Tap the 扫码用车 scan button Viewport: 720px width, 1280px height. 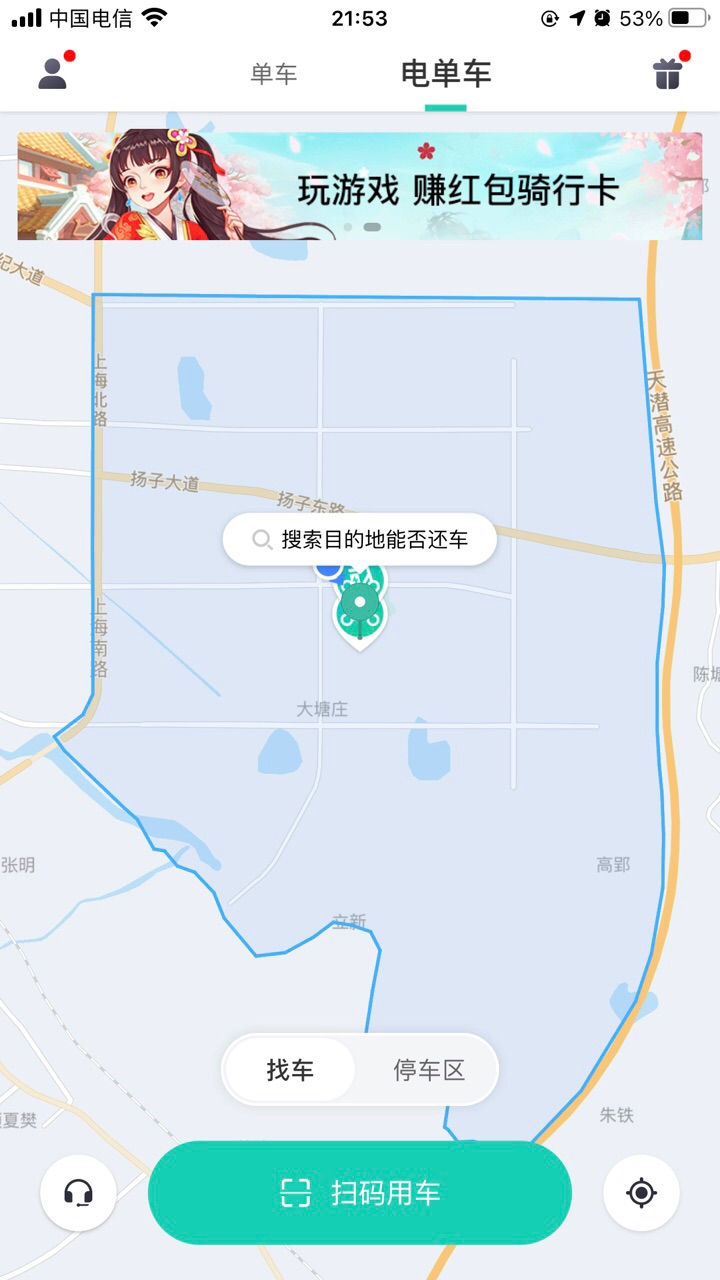pos(360,1193)
